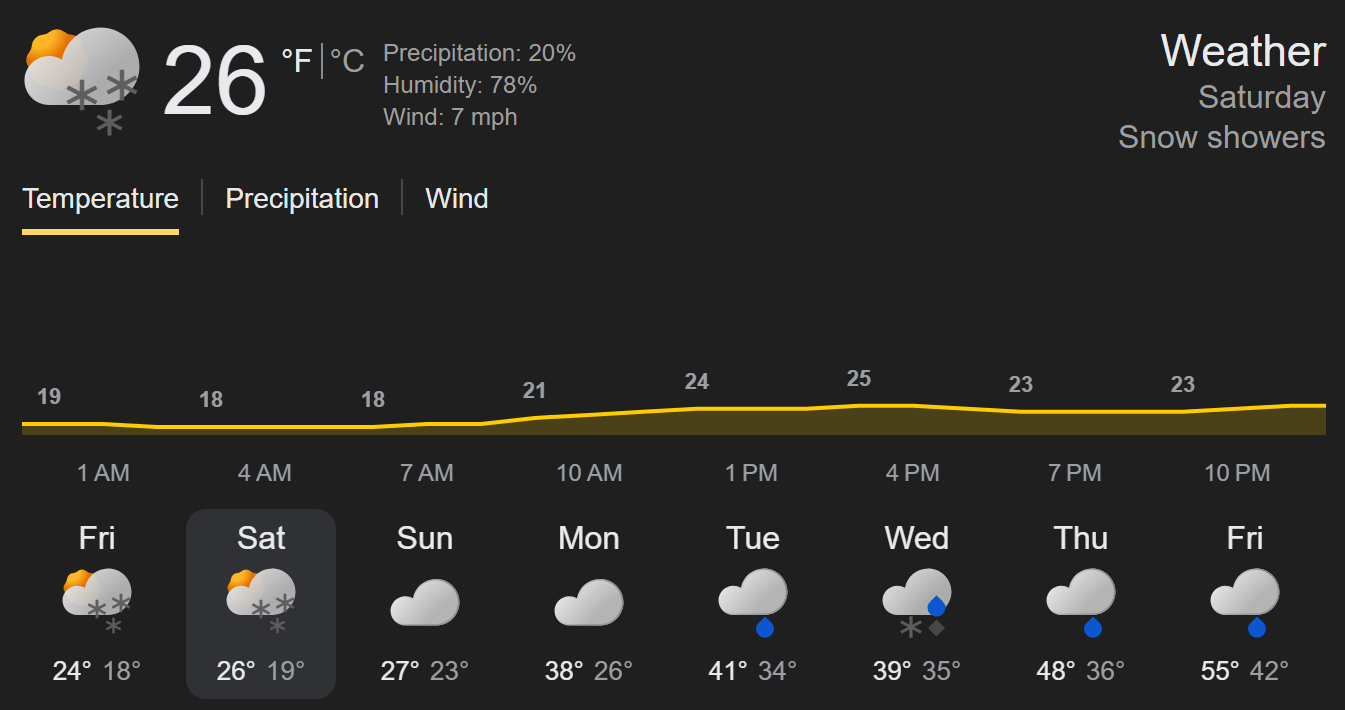Screen dimensions: 1345x710
Task: Select the Temperature tab
Action: (100, 198)
